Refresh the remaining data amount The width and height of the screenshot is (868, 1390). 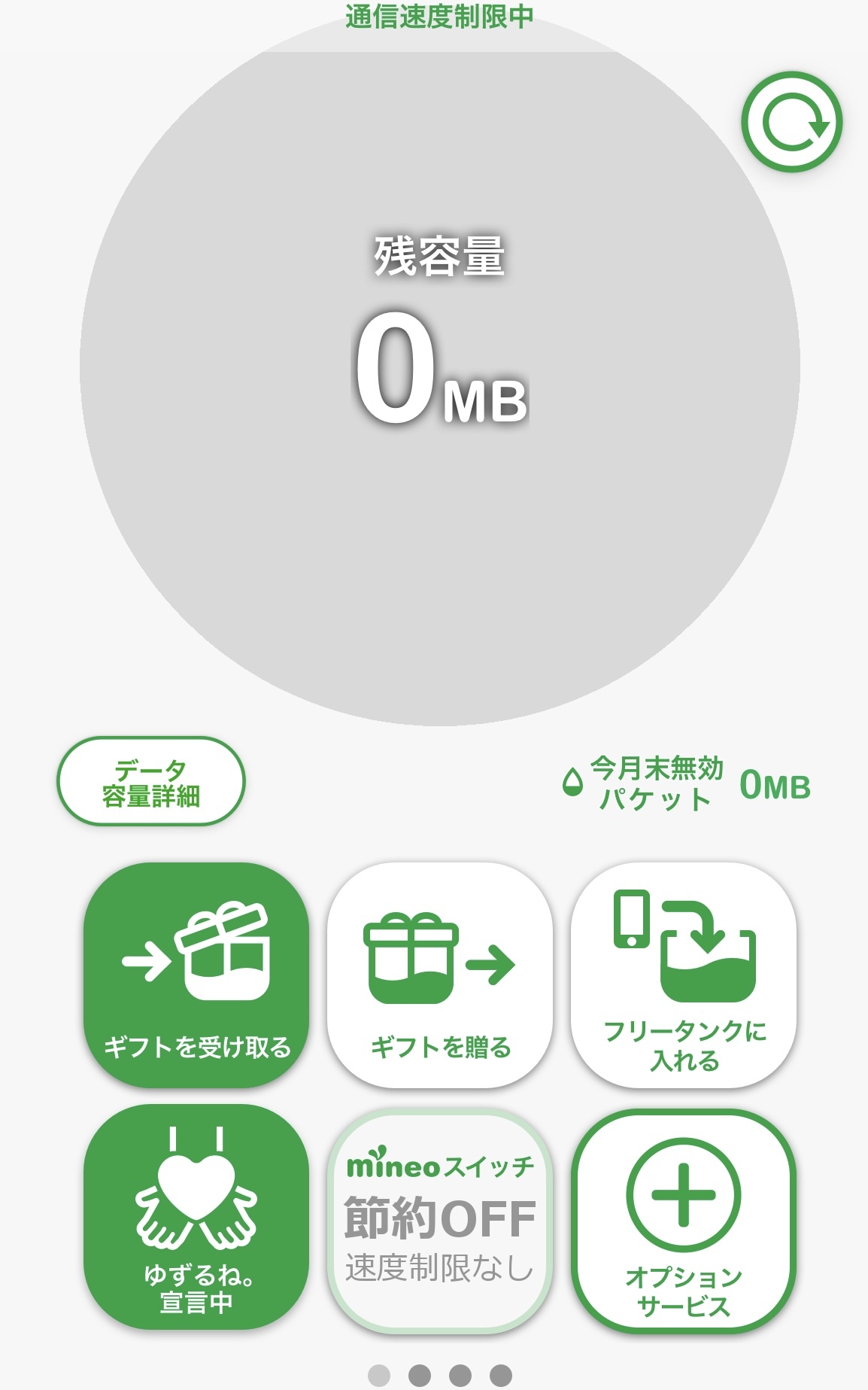pos(791,122)
